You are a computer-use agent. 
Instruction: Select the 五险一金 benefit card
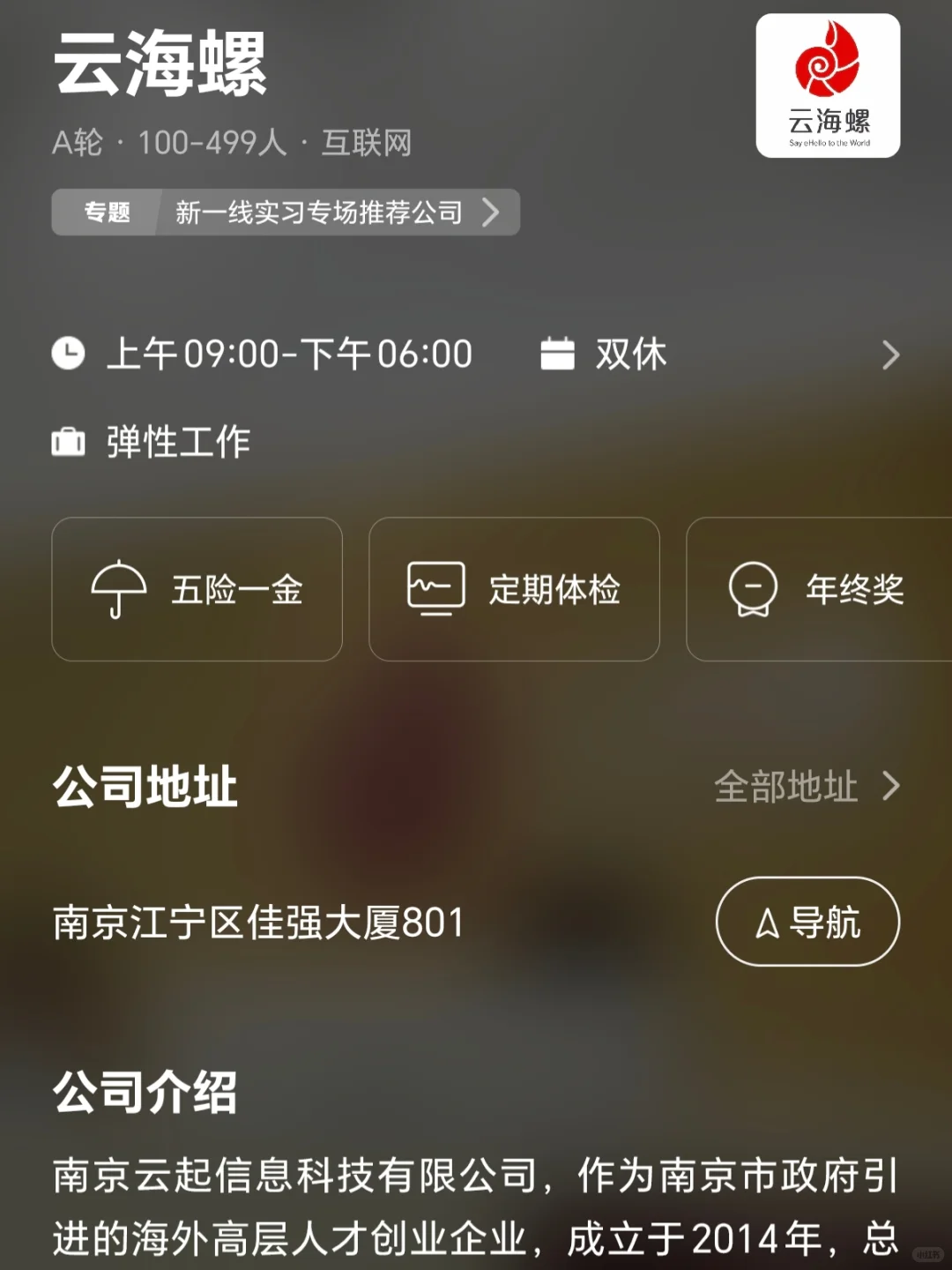coord(197,589)
